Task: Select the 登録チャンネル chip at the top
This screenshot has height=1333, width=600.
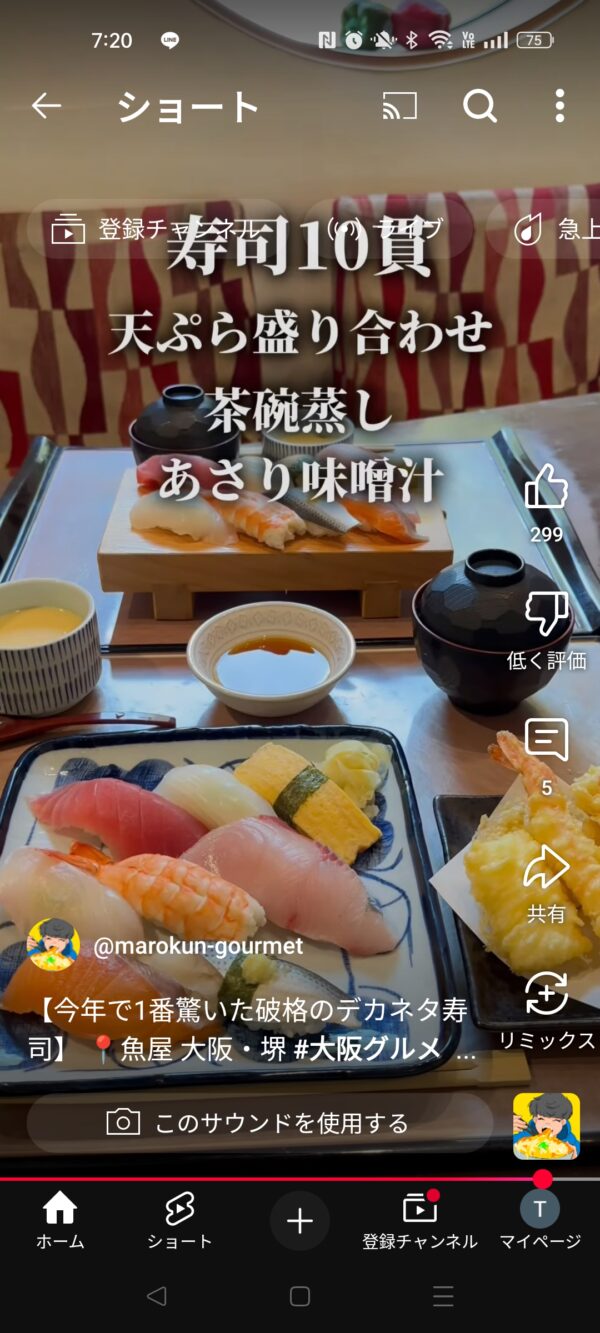Action: [150, 230]
